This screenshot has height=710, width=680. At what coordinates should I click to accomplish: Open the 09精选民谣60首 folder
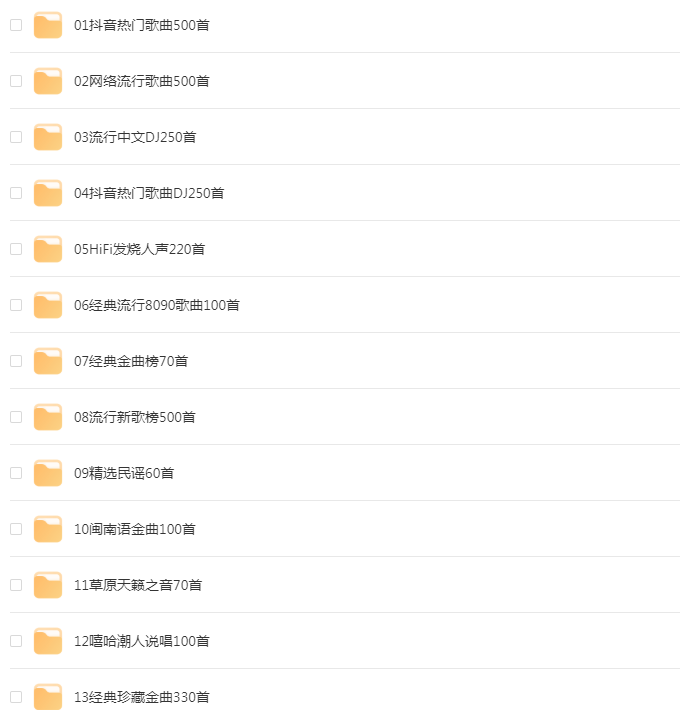click(124, 473)
